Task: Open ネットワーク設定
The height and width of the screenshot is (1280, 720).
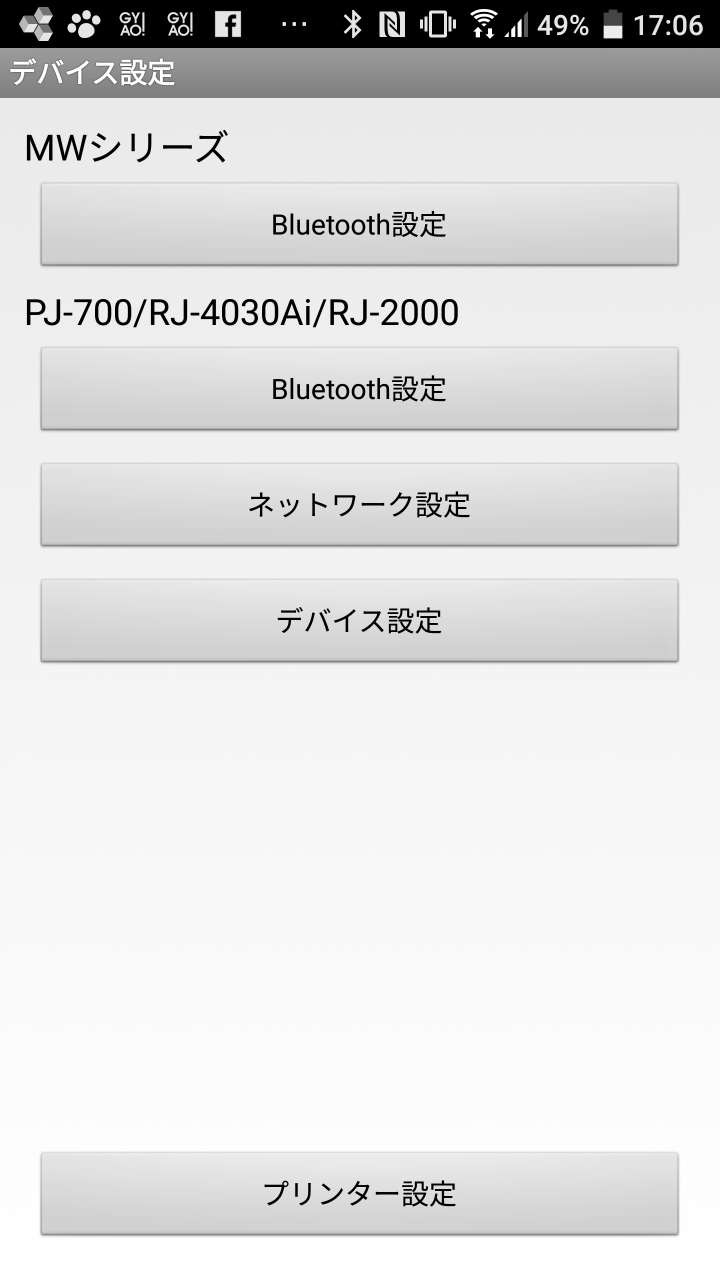Action: click(359, 505)
